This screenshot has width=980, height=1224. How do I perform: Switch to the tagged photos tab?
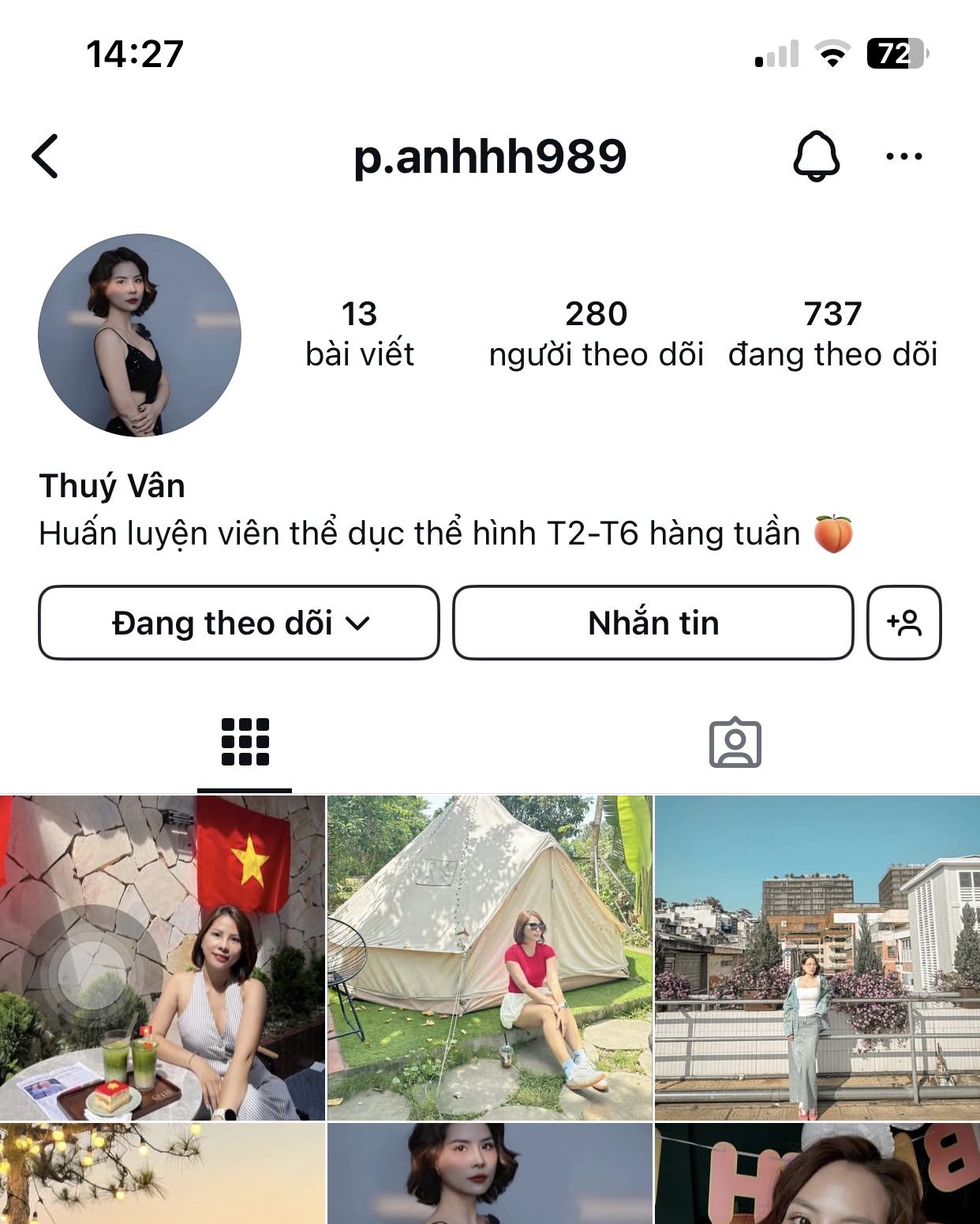(735, 743)
